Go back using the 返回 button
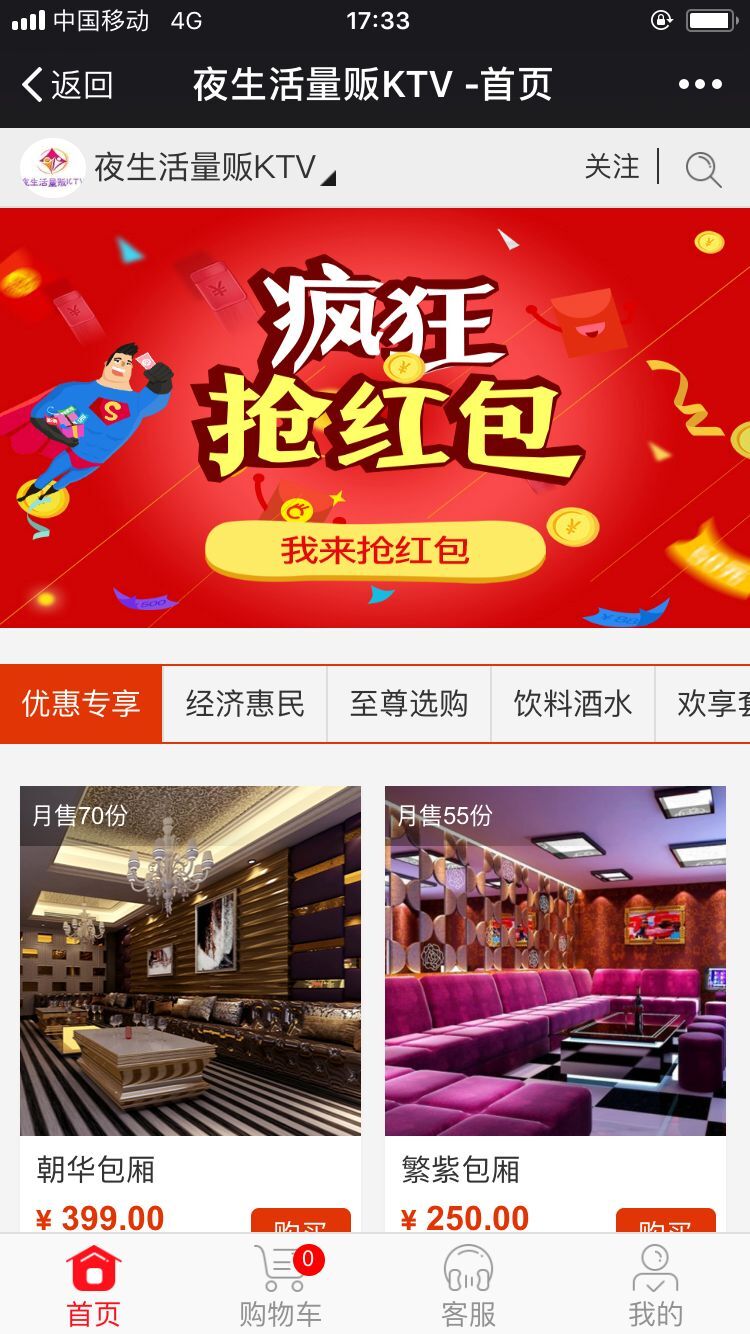The width and height of the screenshot is (750, 1334). (68, 85)
